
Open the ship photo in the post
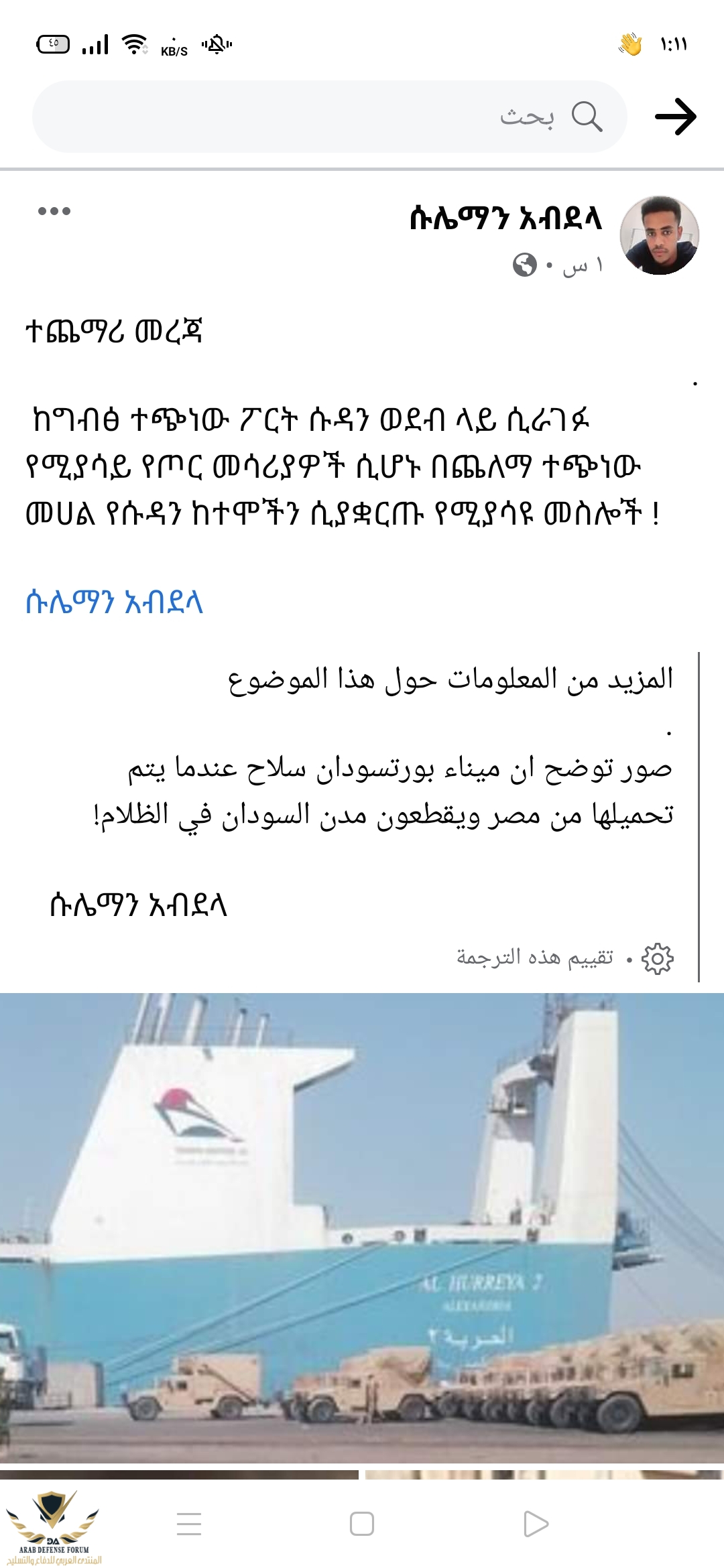[362, 1226]
